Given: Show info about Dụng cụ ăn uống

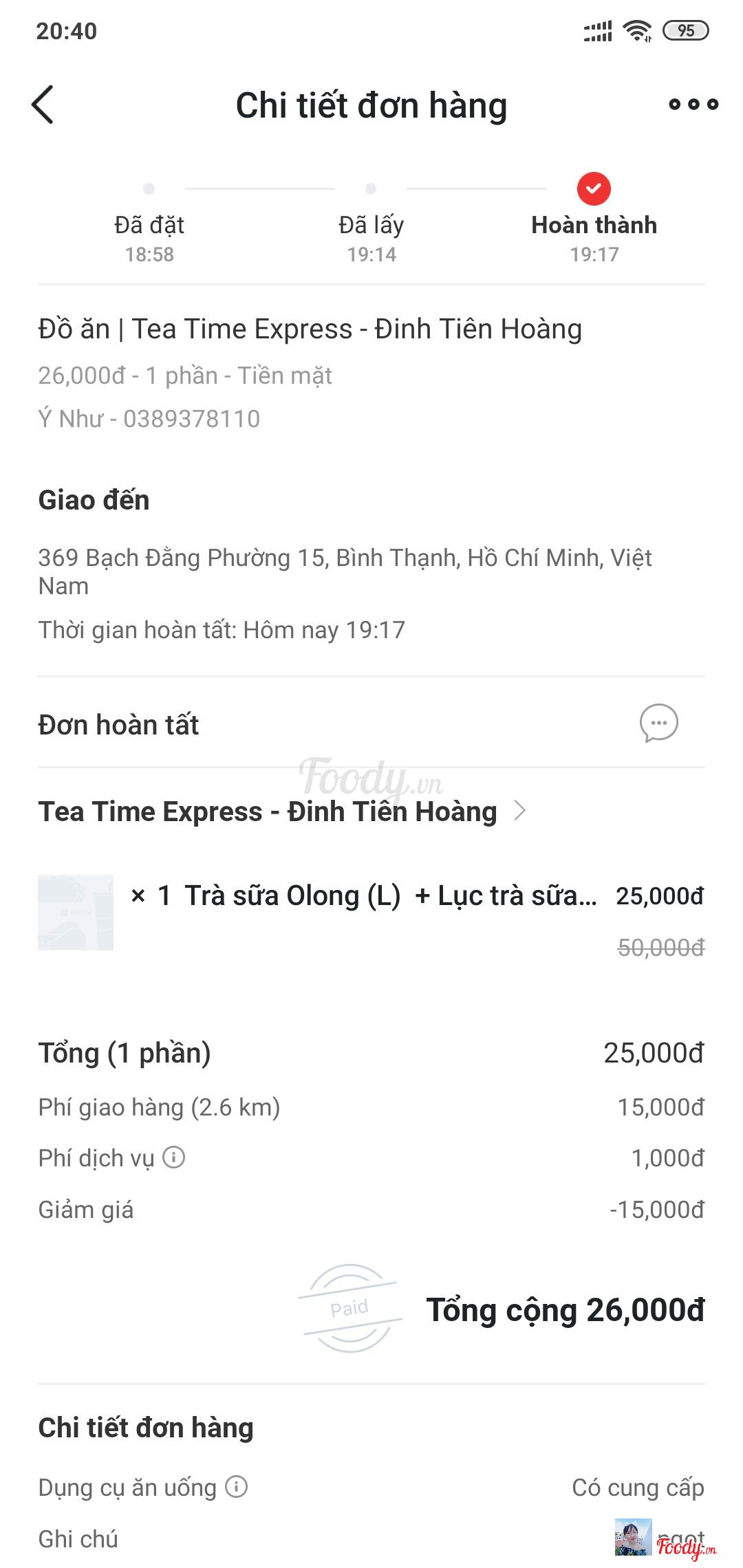Looking at the screenshot, I should [237, 1487].
